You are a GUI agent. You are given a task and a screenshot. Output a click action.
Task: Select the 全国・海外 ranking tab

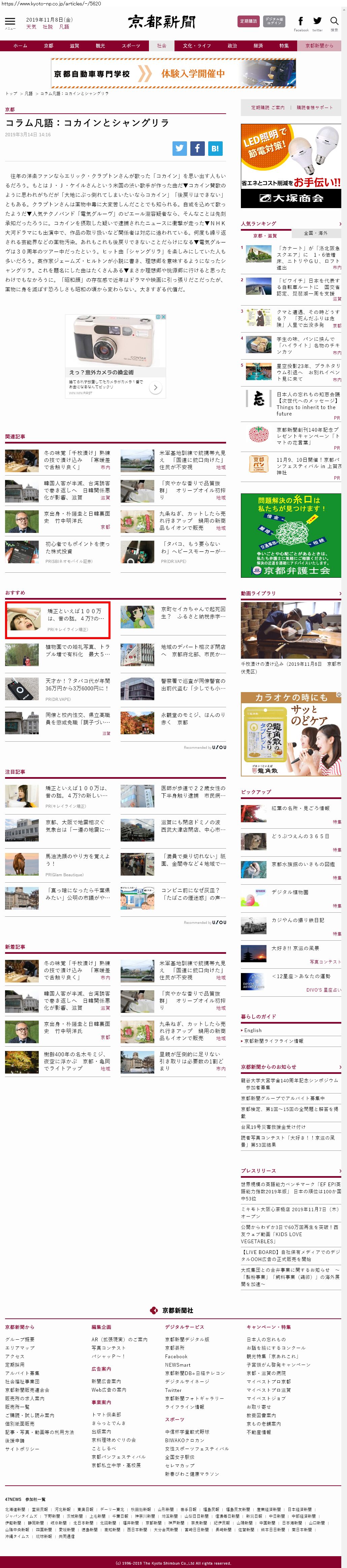click(315, 233)
